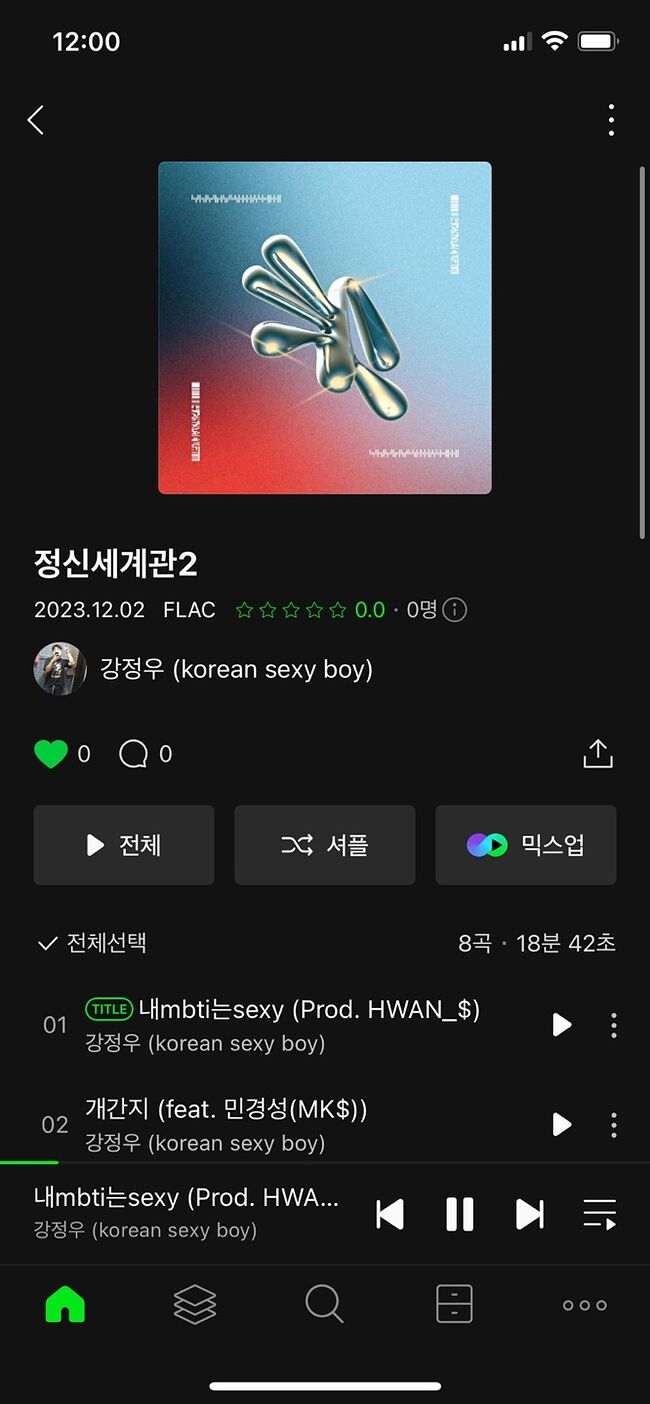The width and height of the screenshot is (650, 1404).
Task: Pause the current song
Action: (x=459, y=1214)
